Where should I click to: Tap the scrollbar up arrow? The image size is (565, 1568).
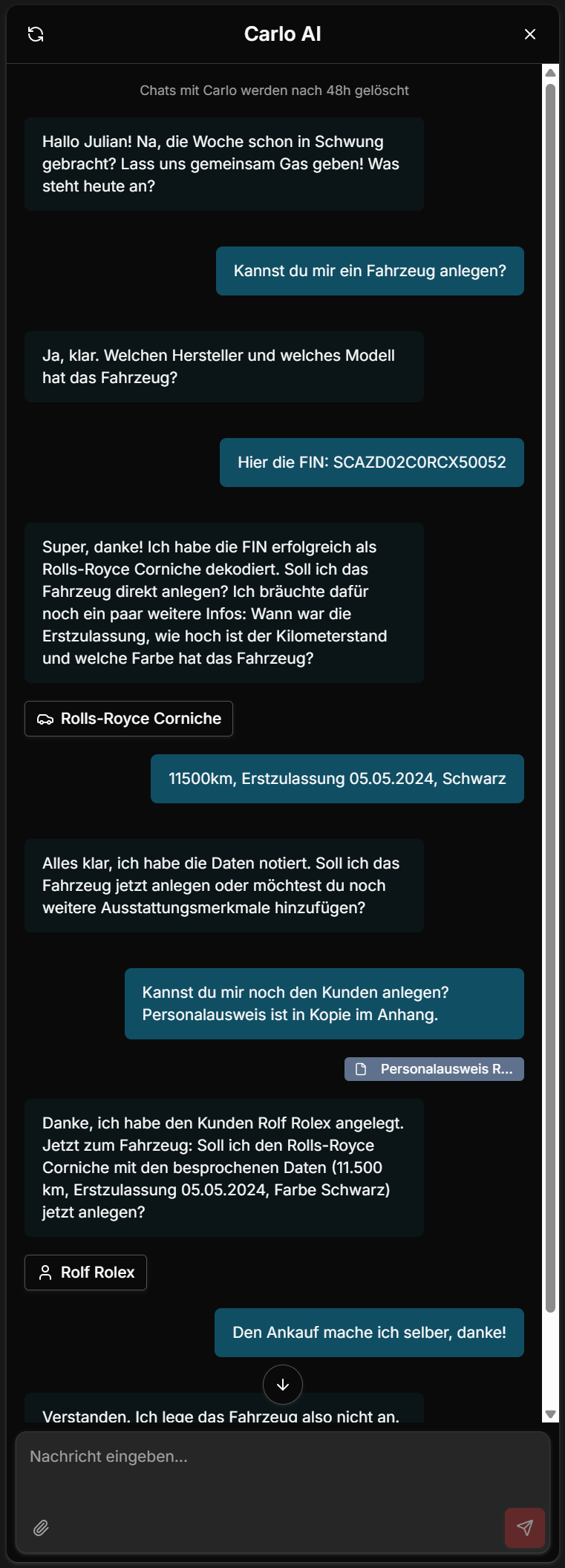pyautogui.click(x=550, y=73)
